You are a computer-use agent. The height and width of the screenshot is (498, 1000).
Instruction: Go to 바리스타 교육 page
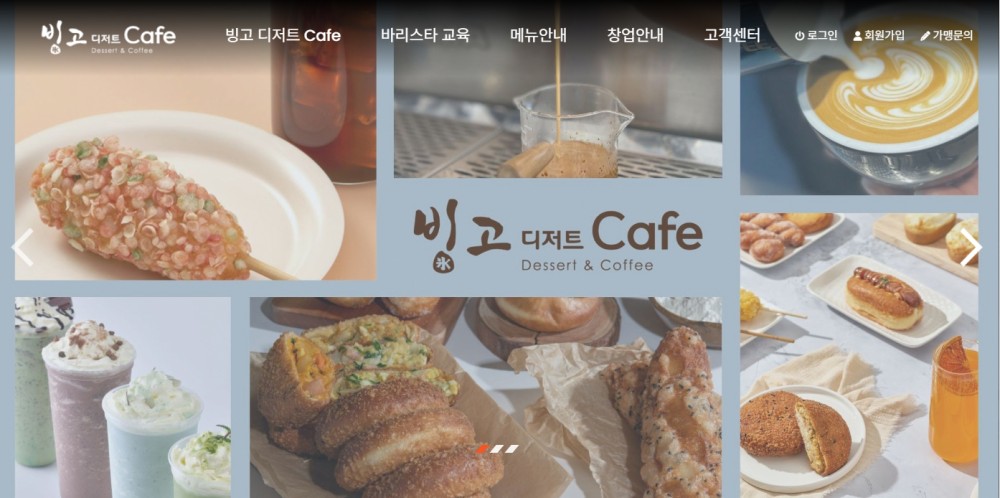tap(425, 35)
